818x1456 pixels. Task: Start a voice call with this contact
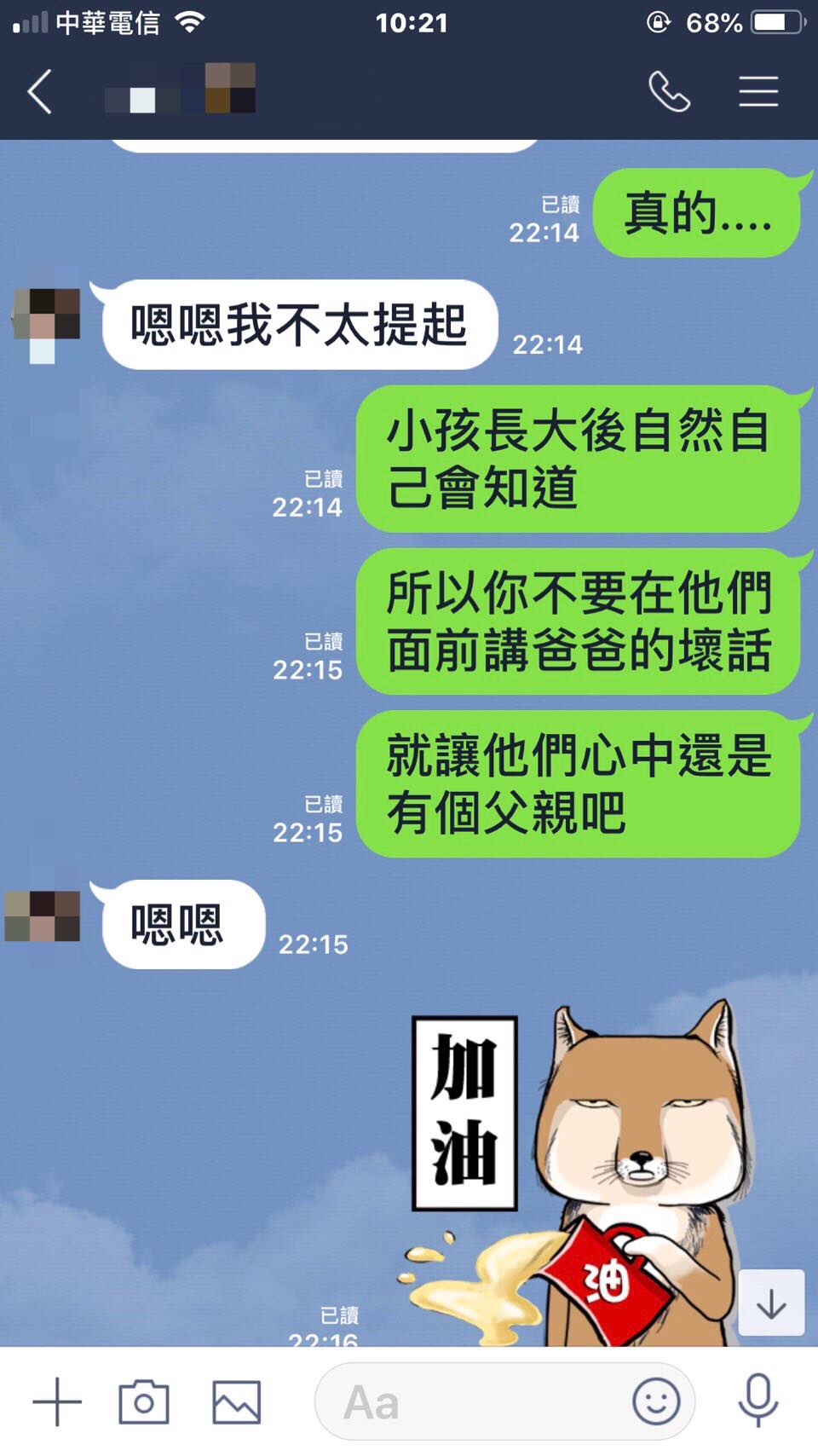[669, 91]
